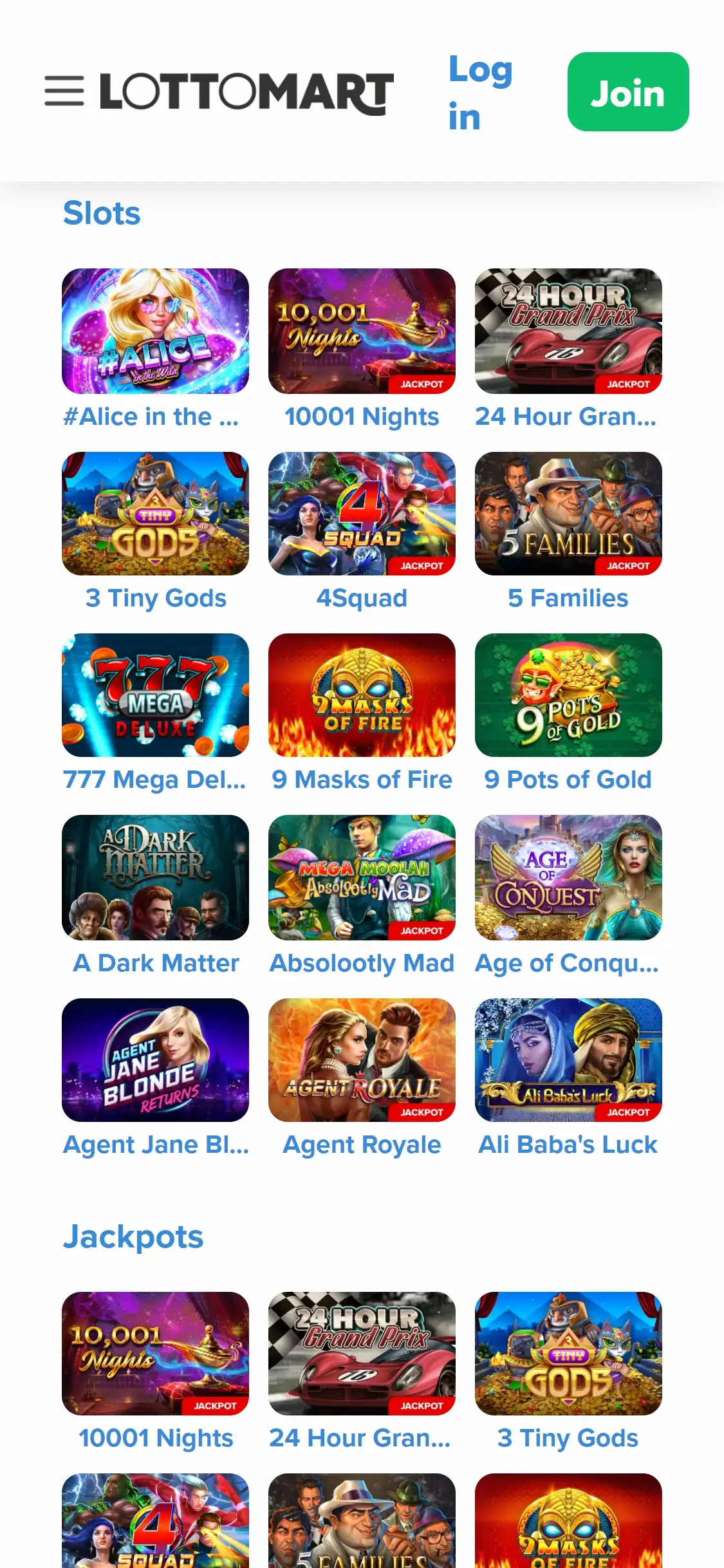Open Age of Conquest game
This screenshot has width=724, height=1568.
[x=568, y=877]
